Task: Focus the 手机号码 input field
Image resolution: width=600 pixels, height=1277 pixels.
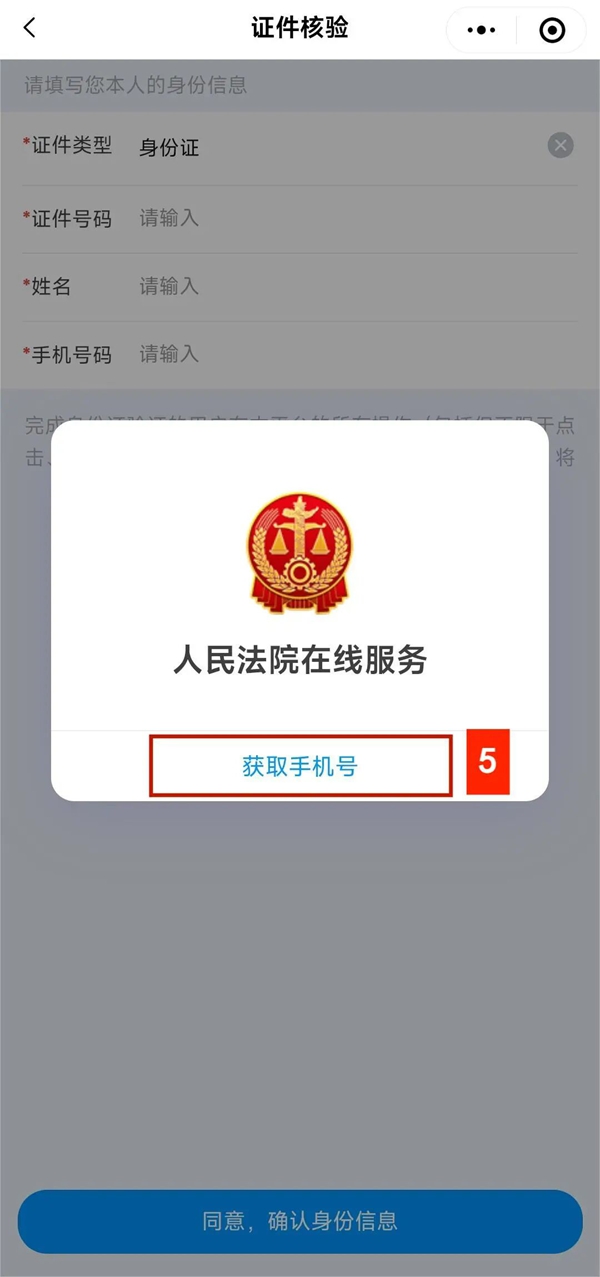Action: (340, 354)
